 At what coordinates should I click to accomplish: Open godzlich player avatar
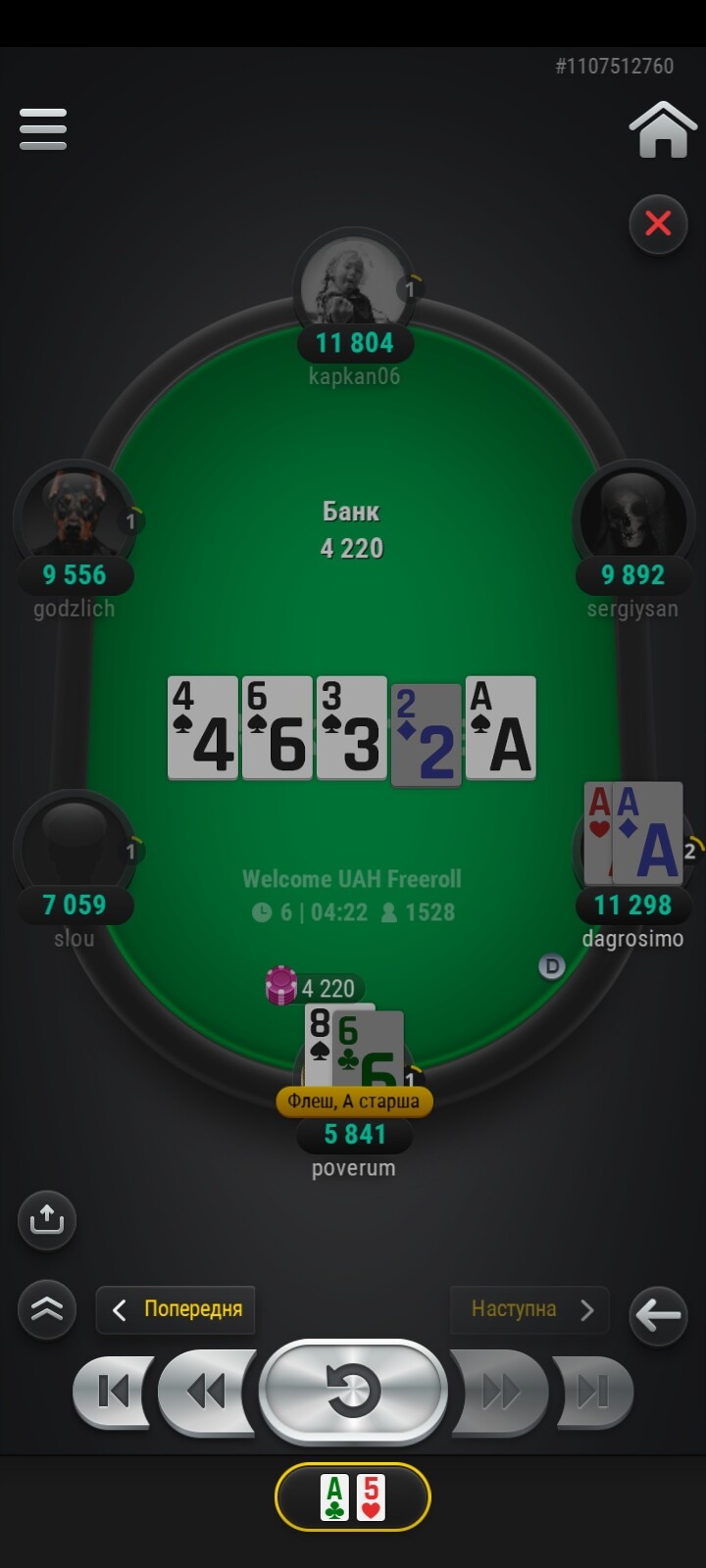tap(74, 514)
